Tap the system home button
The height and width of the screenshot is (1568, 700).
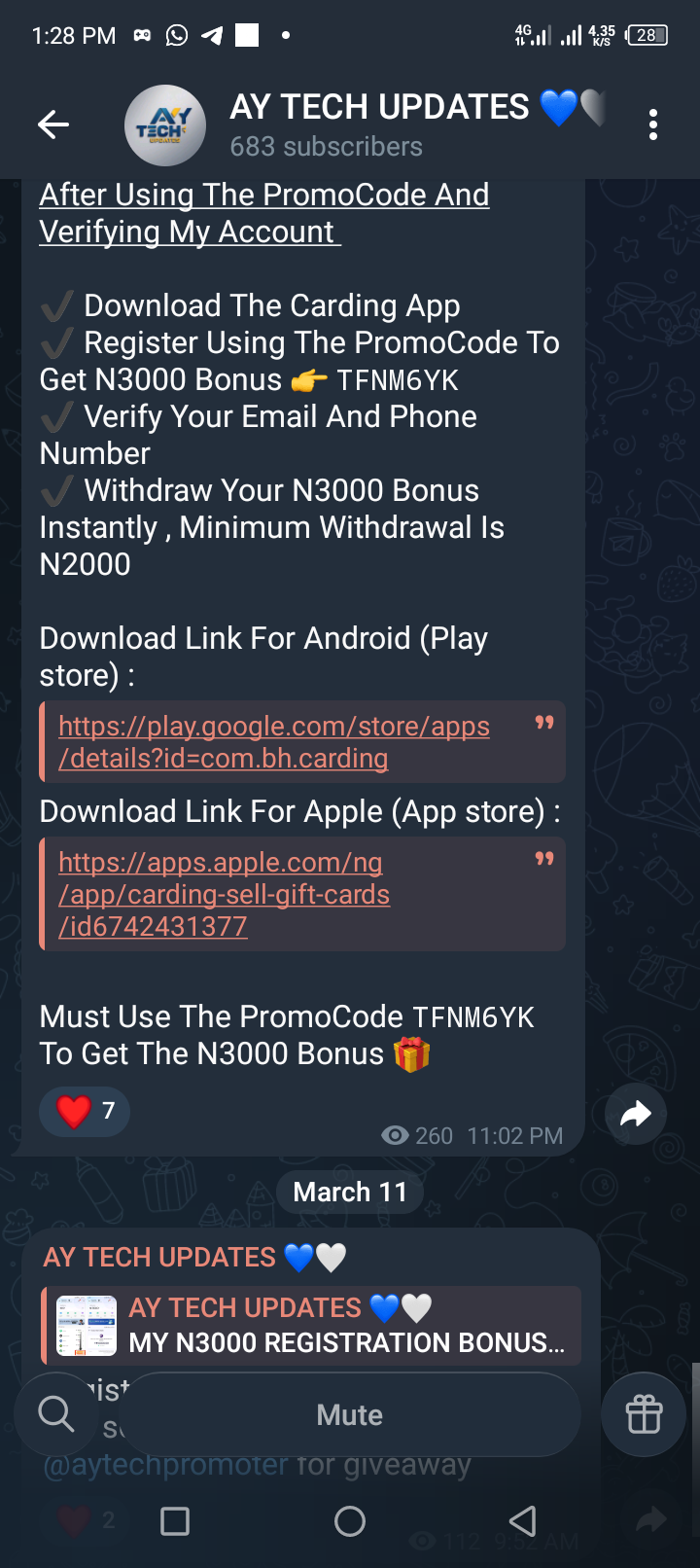click(350, 1520)
